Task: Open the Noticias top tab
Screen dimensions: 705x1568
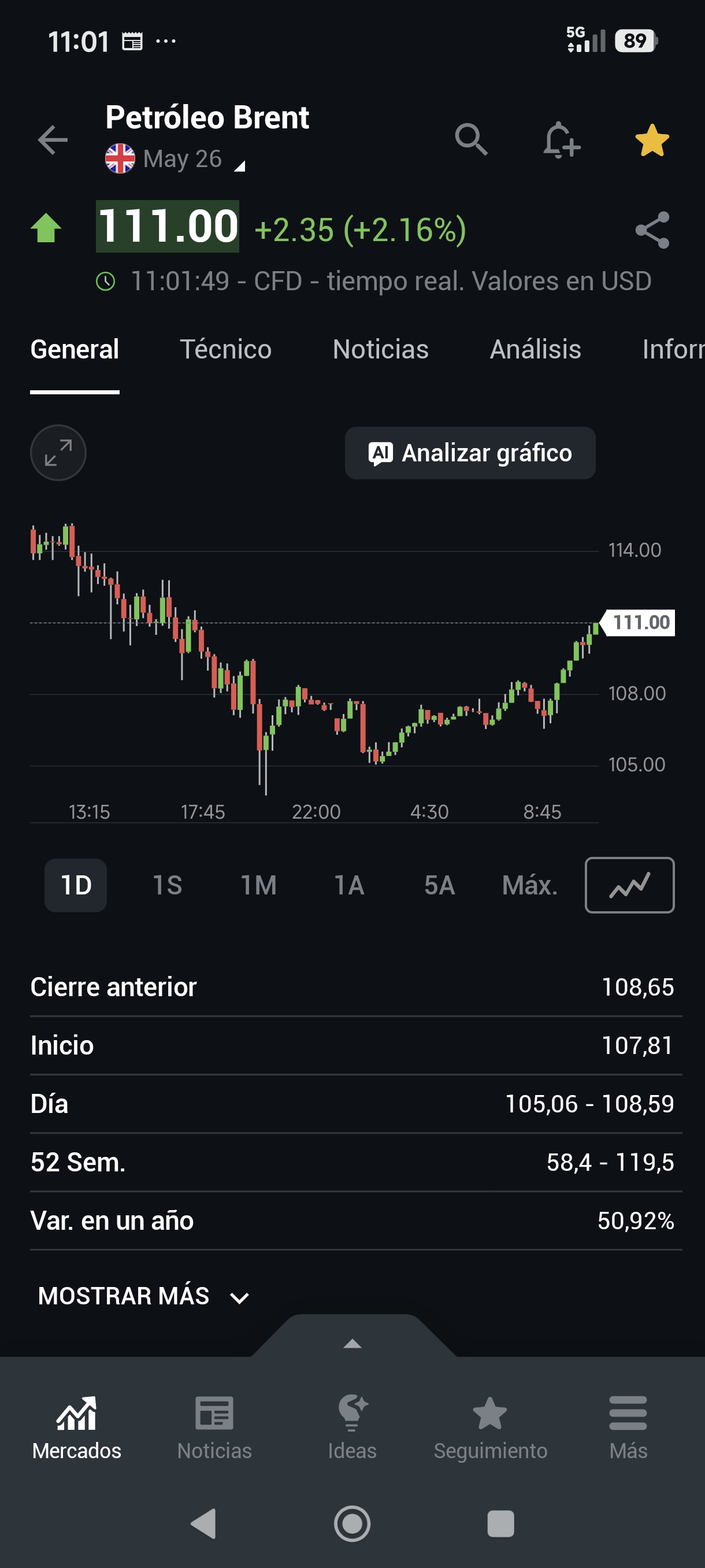Action: [380, 350]
